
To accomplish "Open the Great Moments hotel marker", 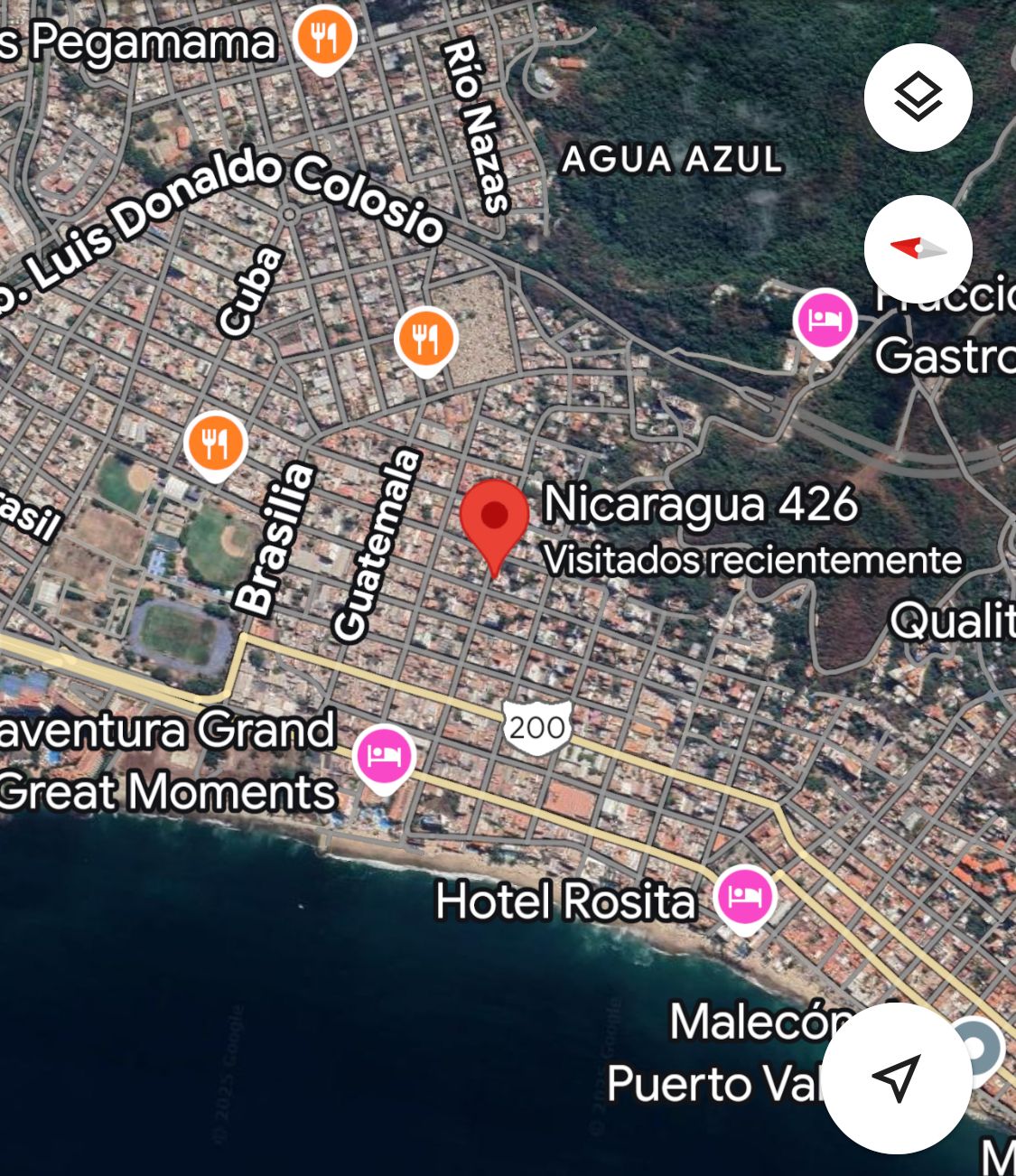I will [384, 756].
